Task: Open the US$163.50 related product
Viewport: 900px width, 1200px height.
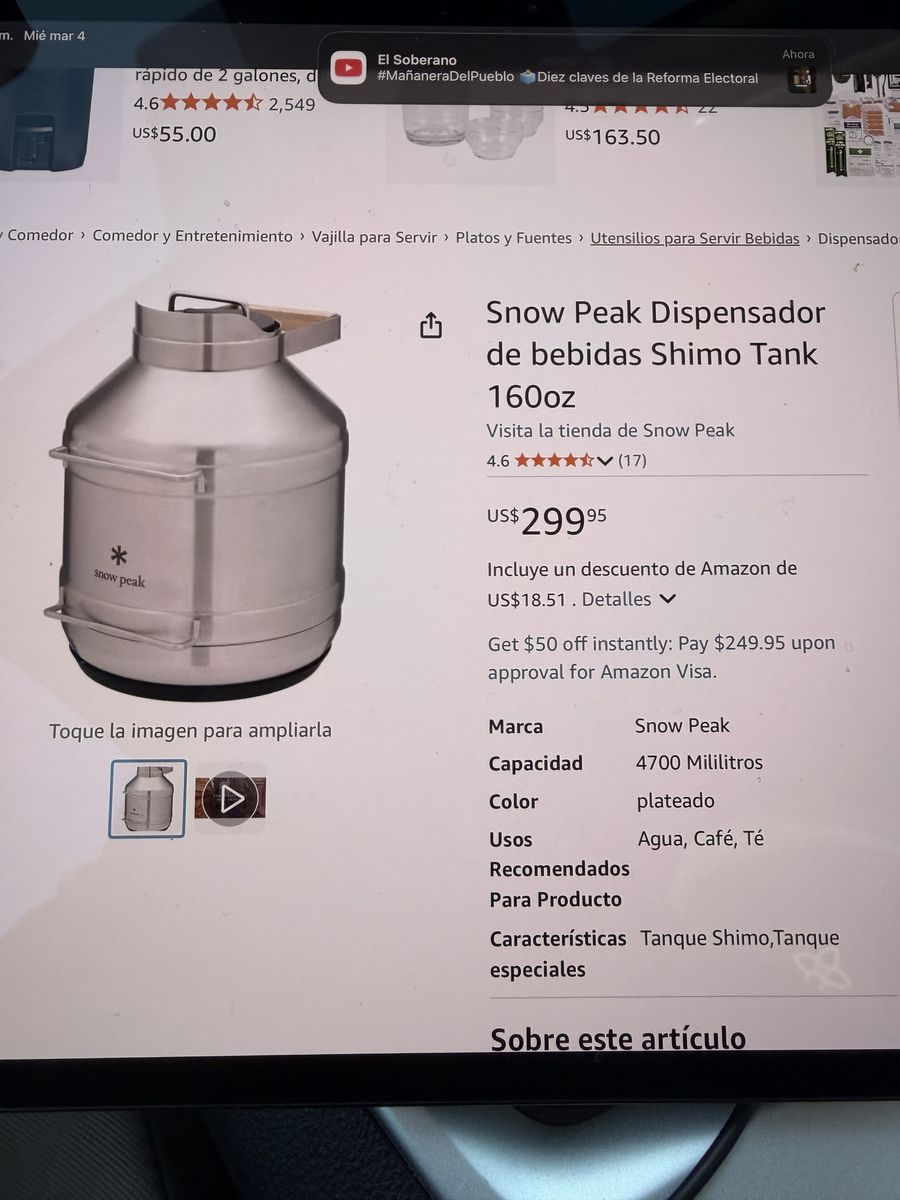Action: pyautogui.click(x=612, y=137)
